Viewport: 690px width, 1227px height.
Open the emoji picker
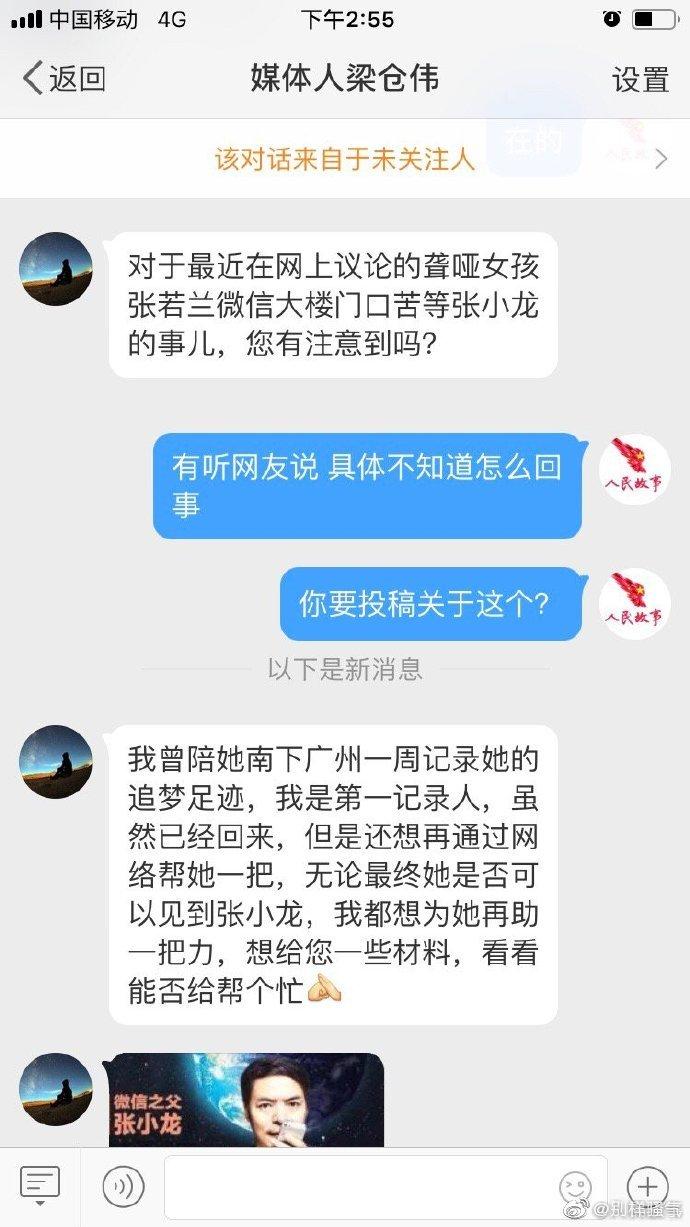(x=575, y=1187)
